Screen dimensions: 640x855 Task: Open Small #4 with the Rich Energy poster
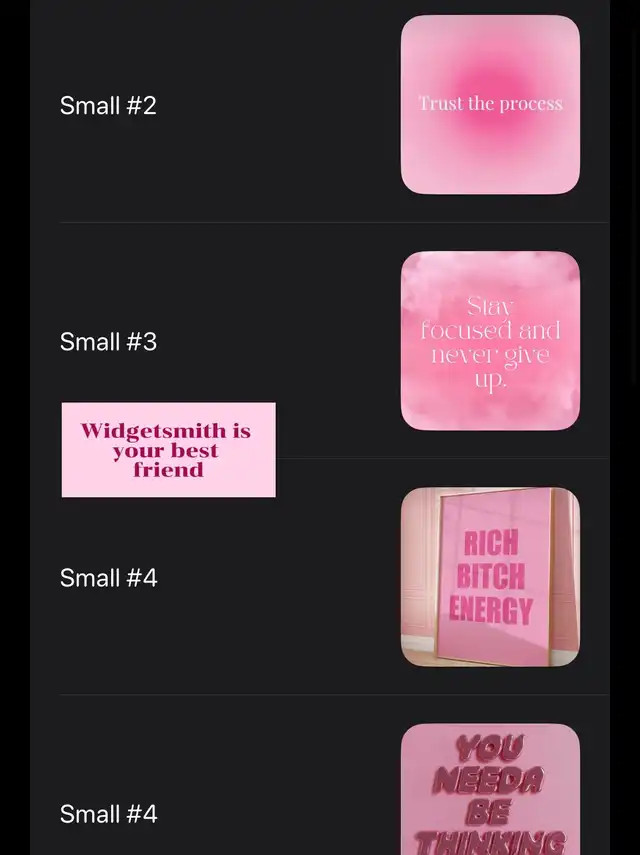click(319, 577)
